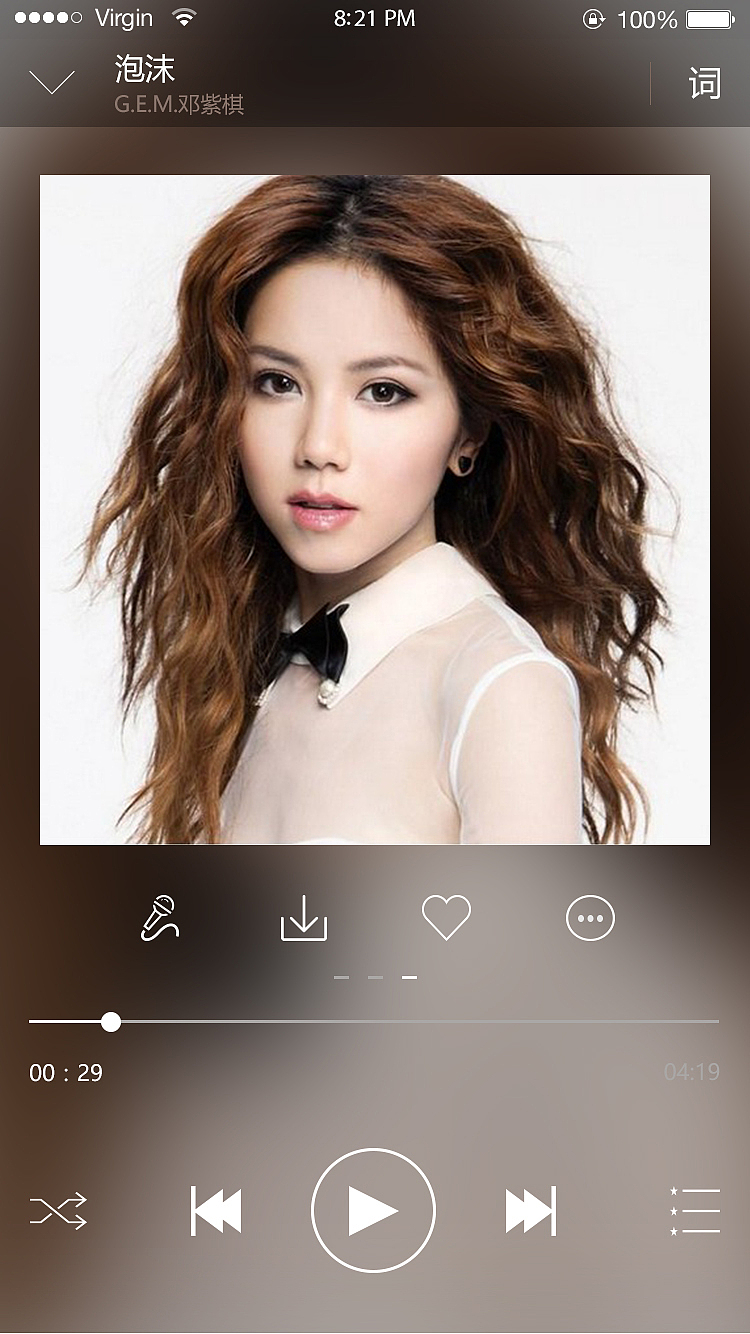Skip to the next track
750x1334 pixels.
pyautogui.click(x=530, y=1210)
